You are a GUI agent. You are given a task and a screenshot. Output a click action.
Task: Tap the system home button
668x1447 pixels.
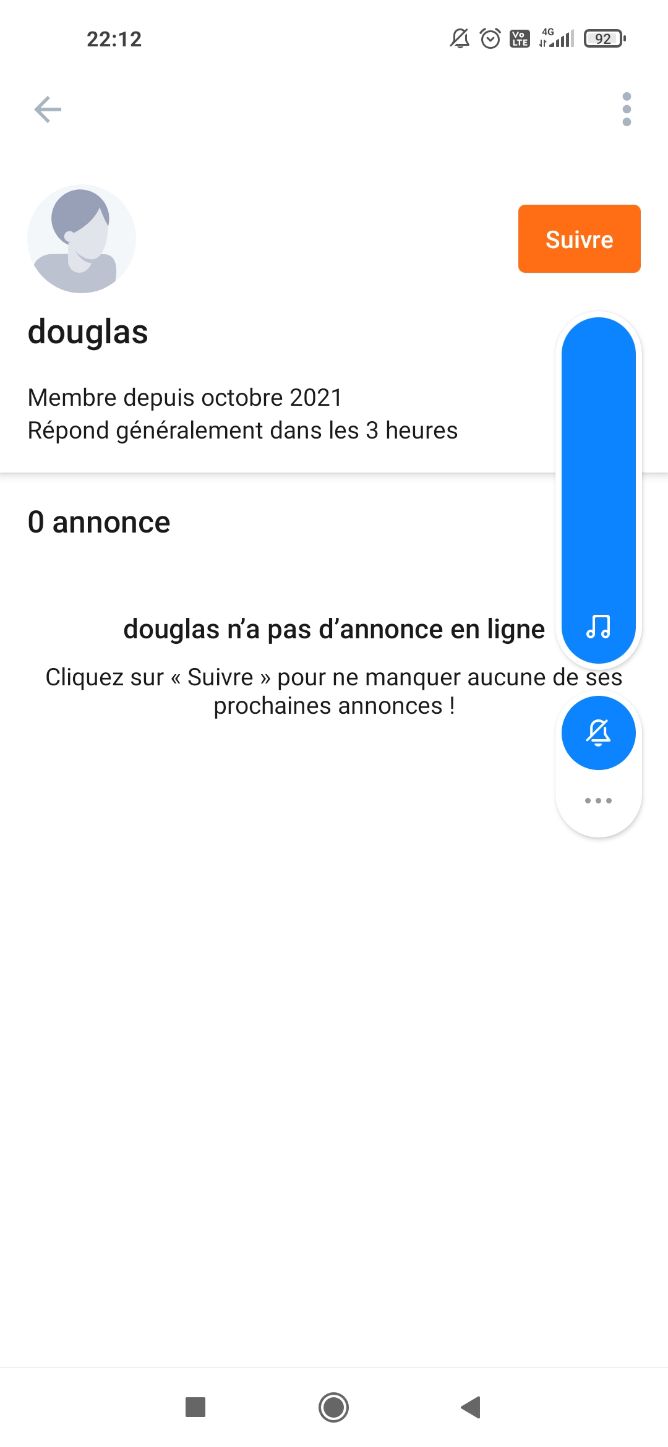click(333, 1407)
